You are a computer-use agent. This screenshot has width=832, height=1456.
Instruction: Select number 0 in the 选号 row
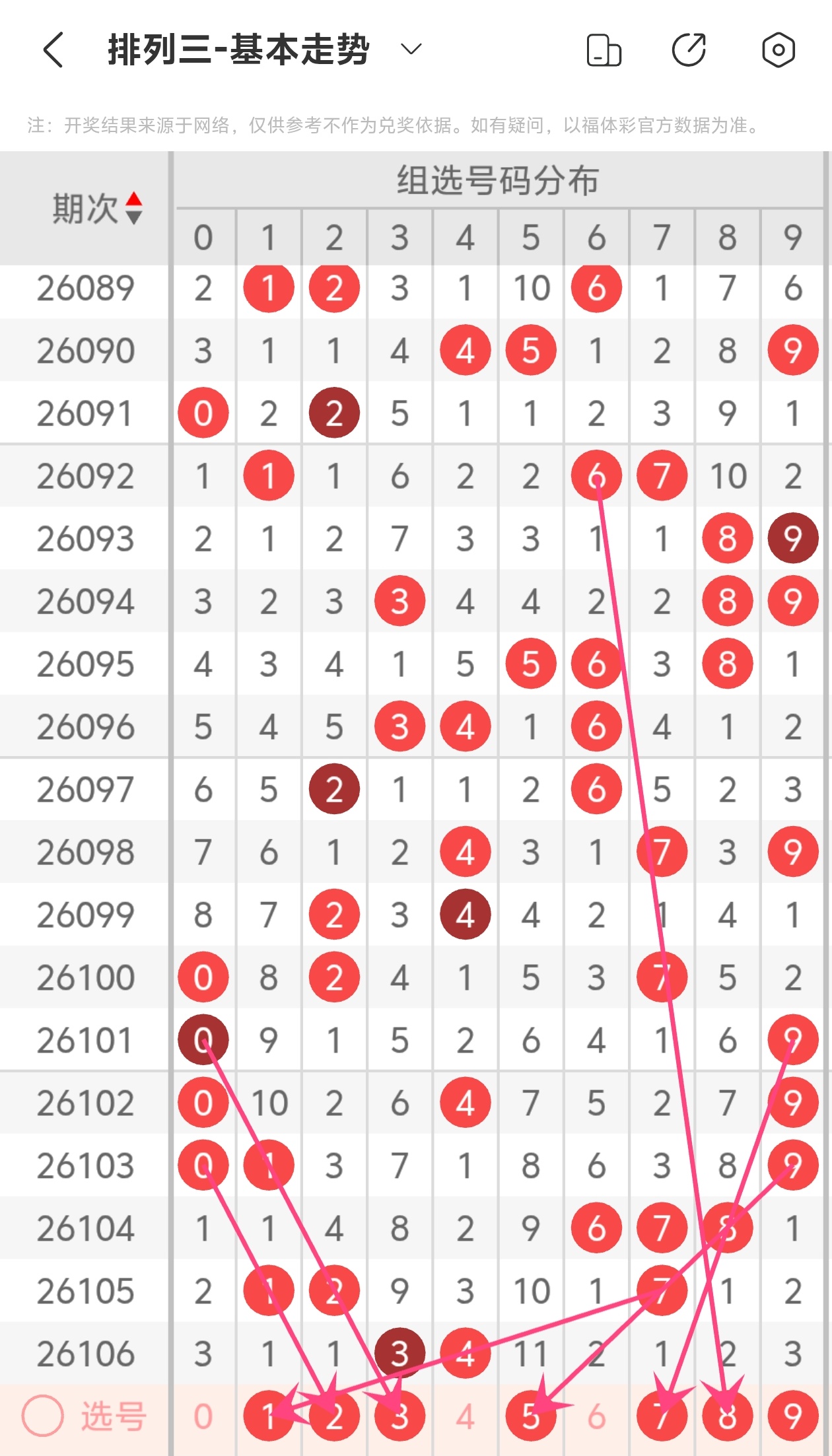(x=203, y=1416)
